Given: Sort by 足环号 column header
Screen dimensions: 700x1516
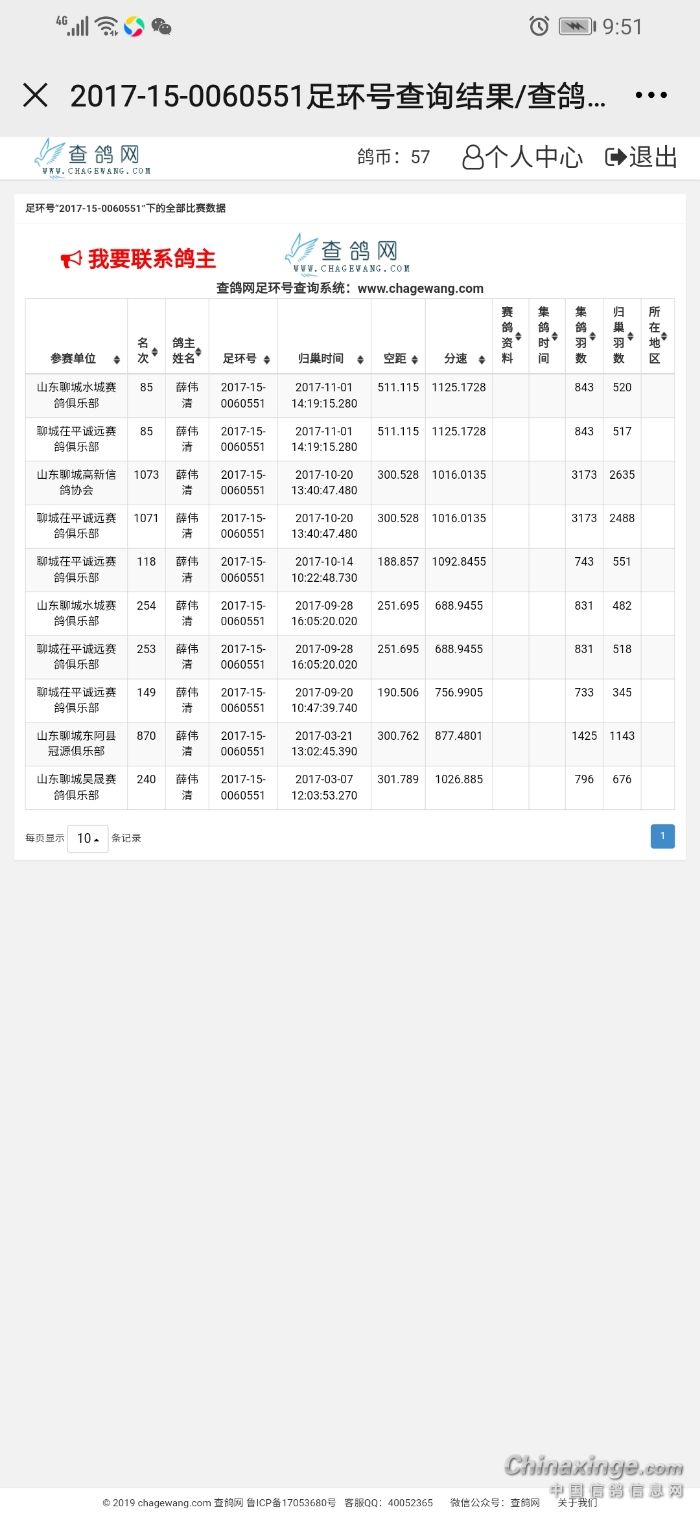Looking at the screenshot, I should coord(242,358).
